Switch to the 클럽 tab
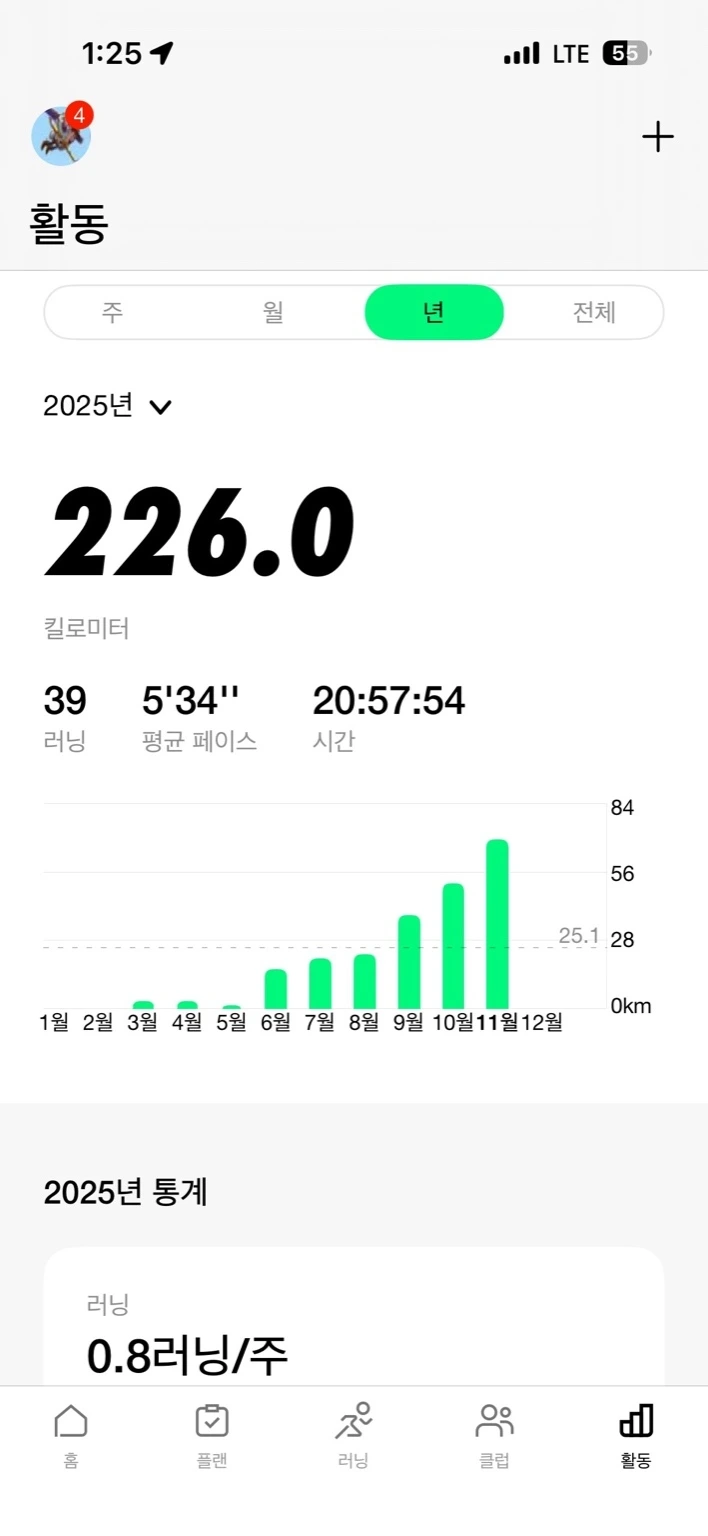The width and height of the screenshot is (708, 1536). coord(494,1434)
